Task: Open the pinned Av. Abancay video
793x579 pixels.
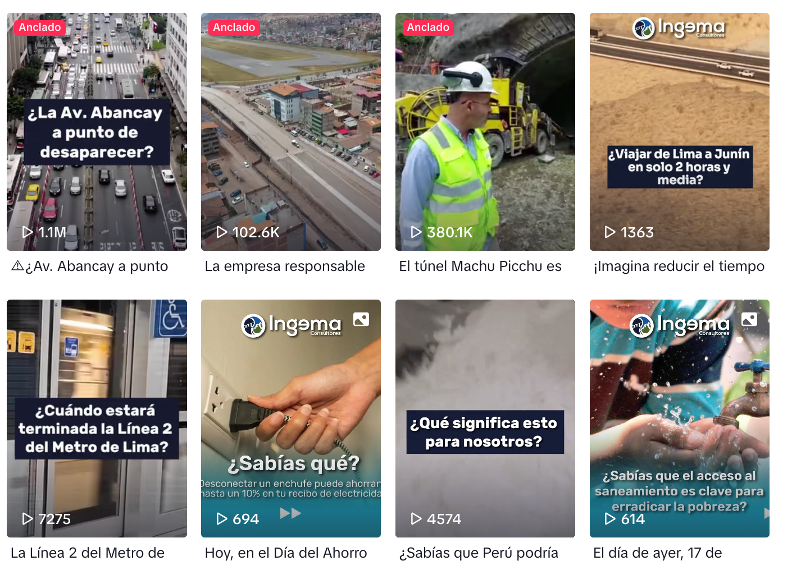Action: (x=97, y=131)
